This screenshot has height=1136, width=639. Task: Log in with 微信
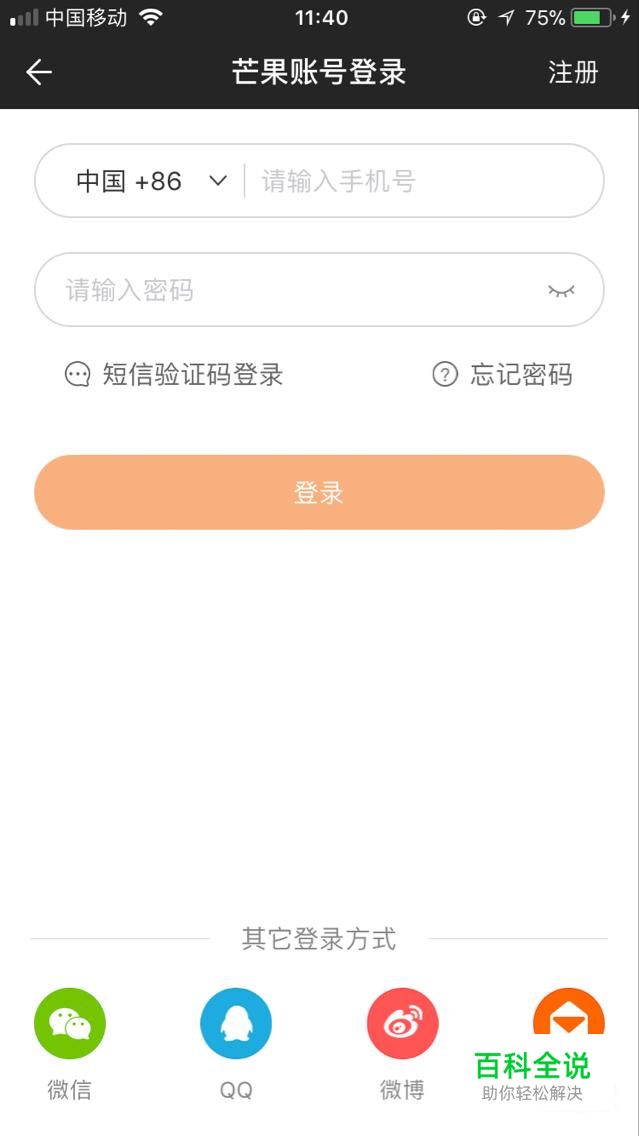70,1024
